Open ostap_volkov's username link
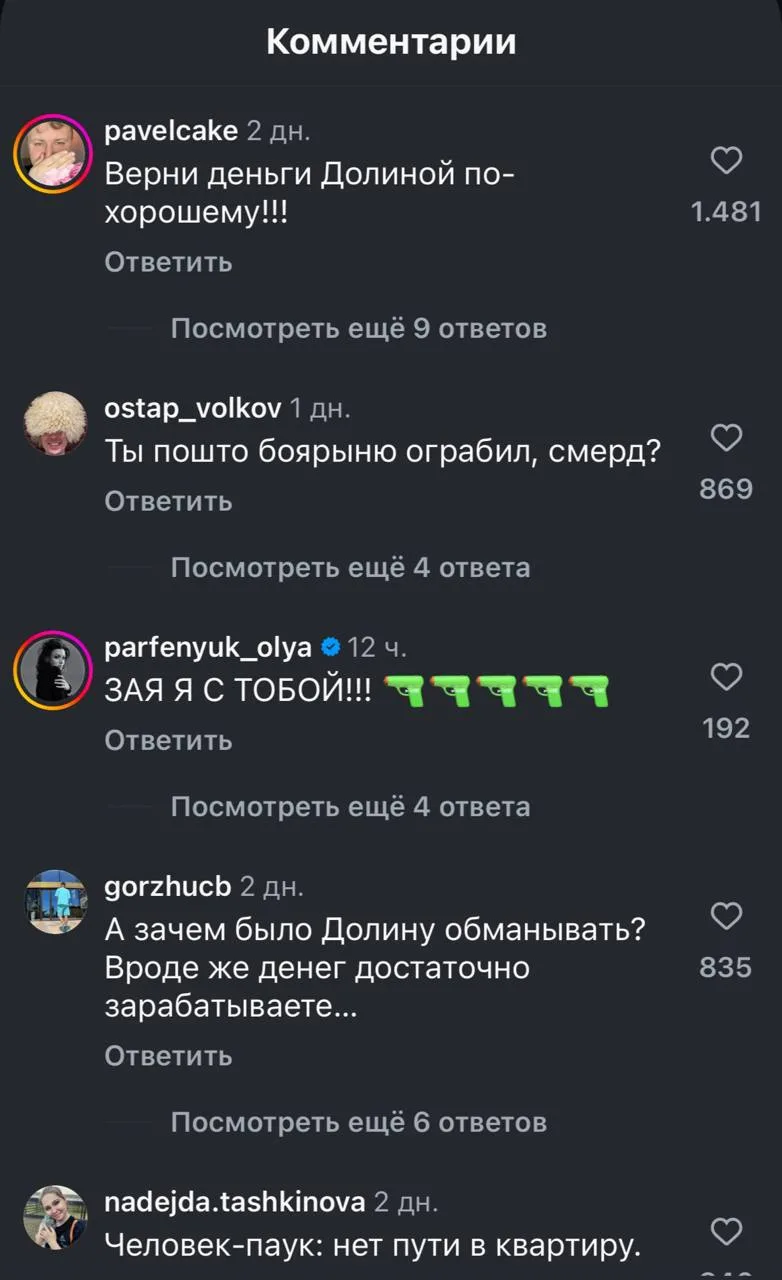 [192, 408]
